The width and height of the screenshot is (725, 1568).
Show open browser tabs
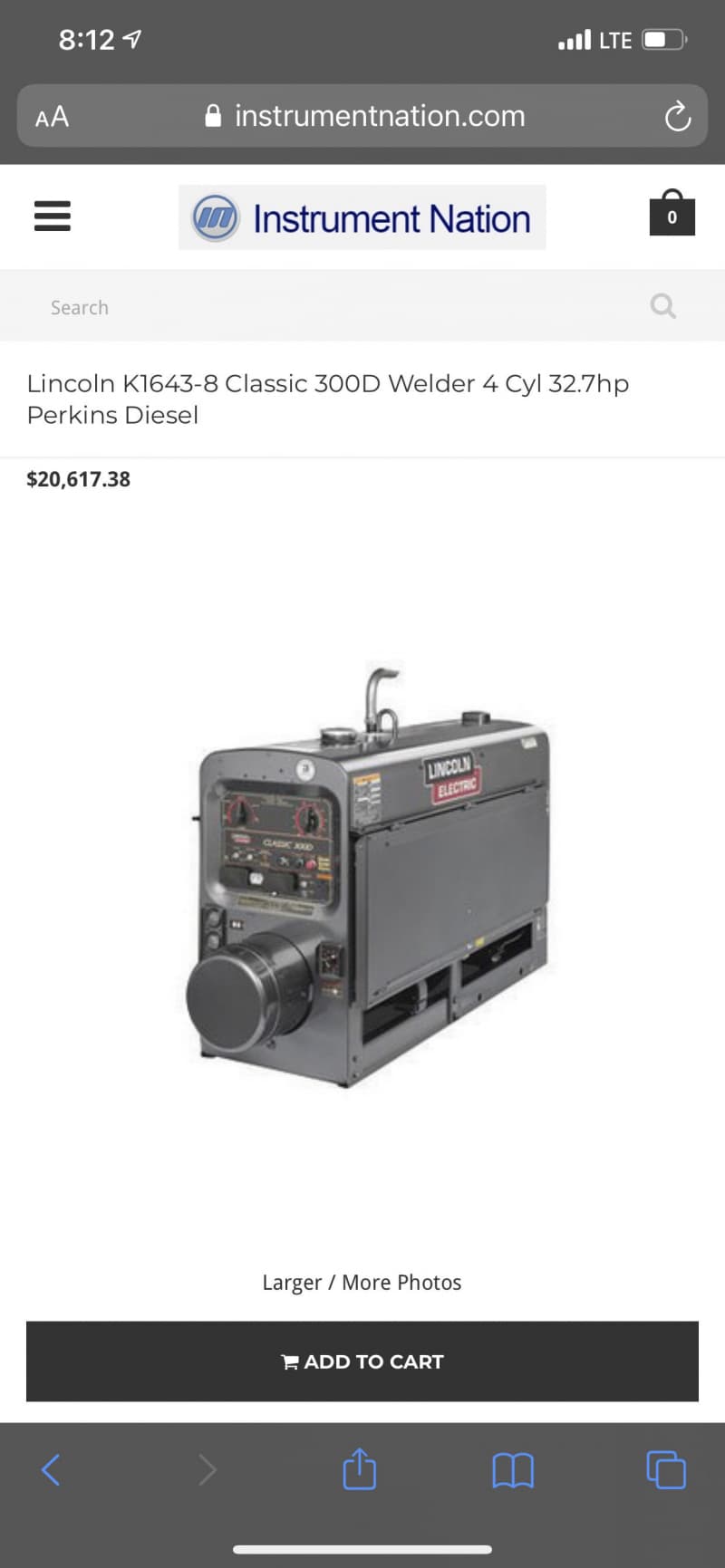[666, 1469]
